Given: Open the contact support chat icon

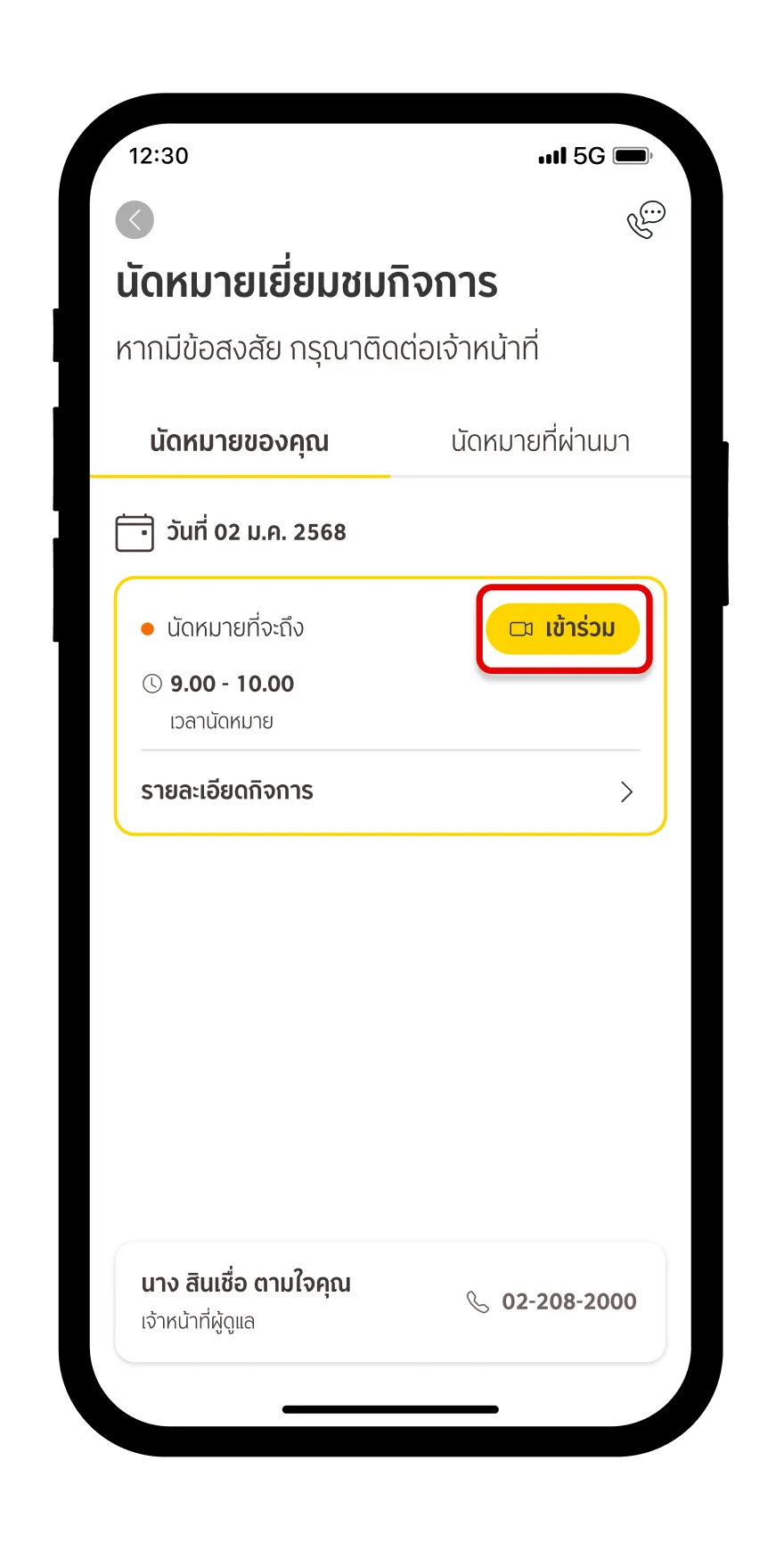Looking at the screenshot, I should click(x=646, y=220).
